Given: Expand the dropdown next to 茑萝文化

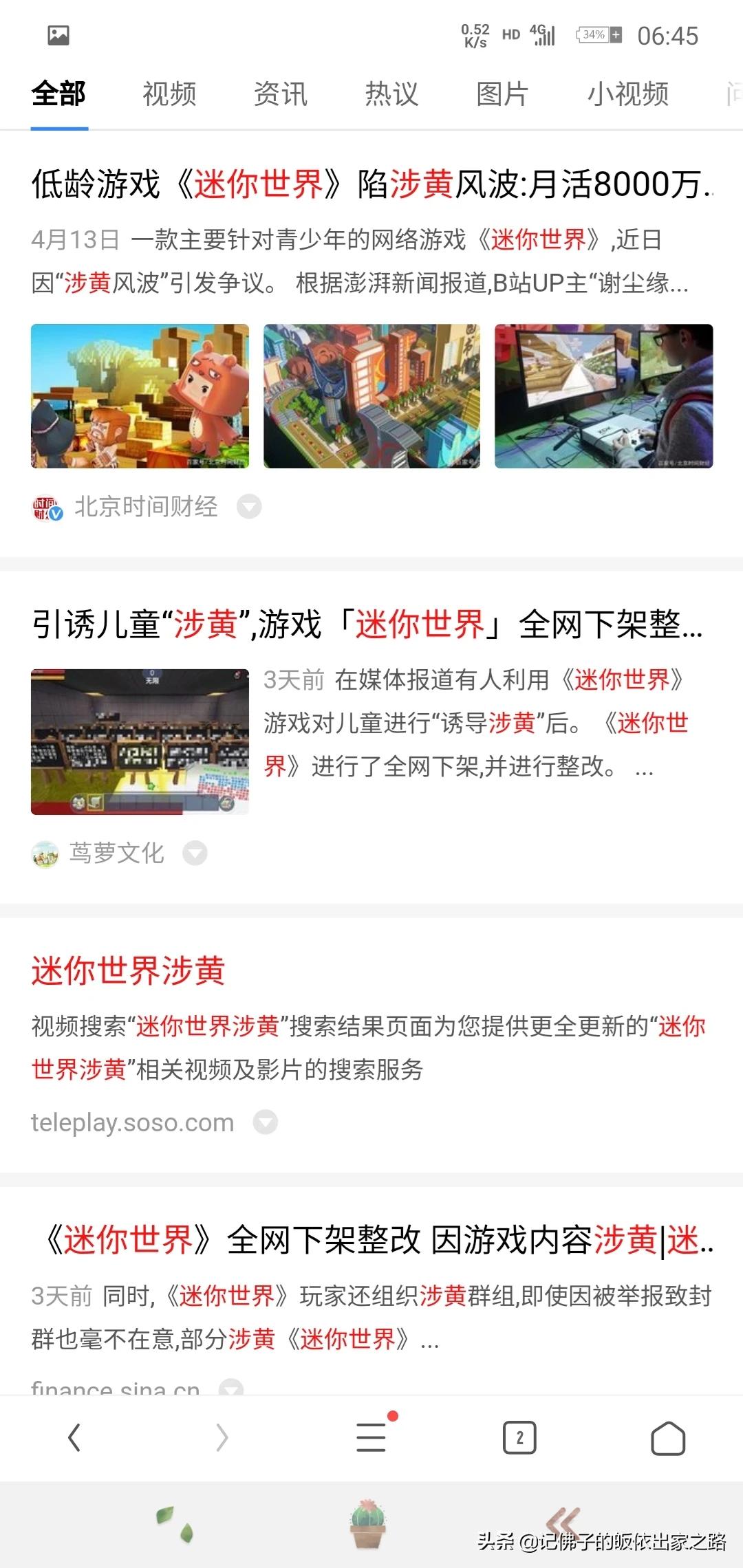Looking at the screenshot, I should 195,853.
